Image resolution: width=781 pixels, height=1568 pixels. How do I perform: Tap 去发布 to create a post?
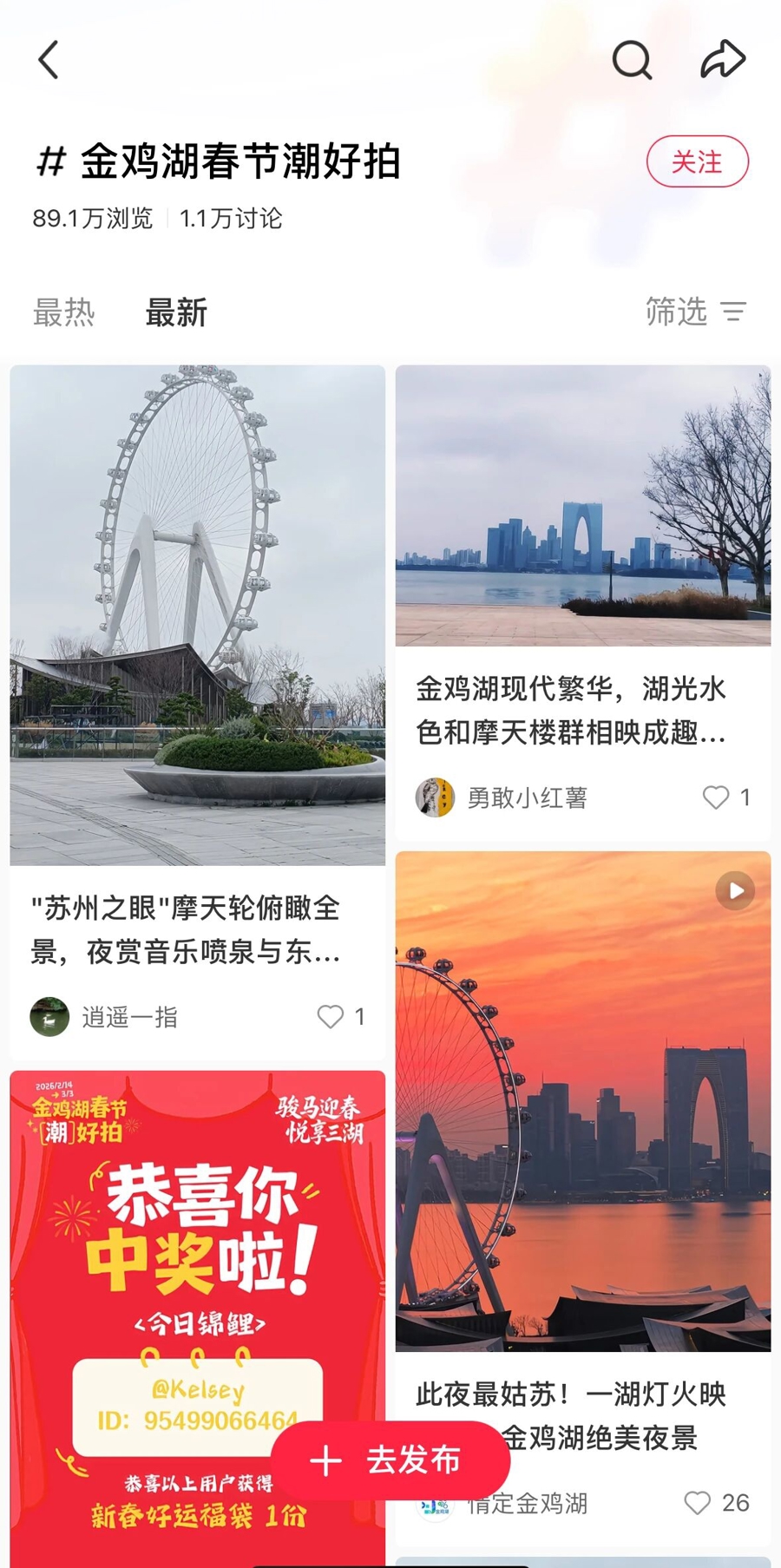click(390, 1460)
